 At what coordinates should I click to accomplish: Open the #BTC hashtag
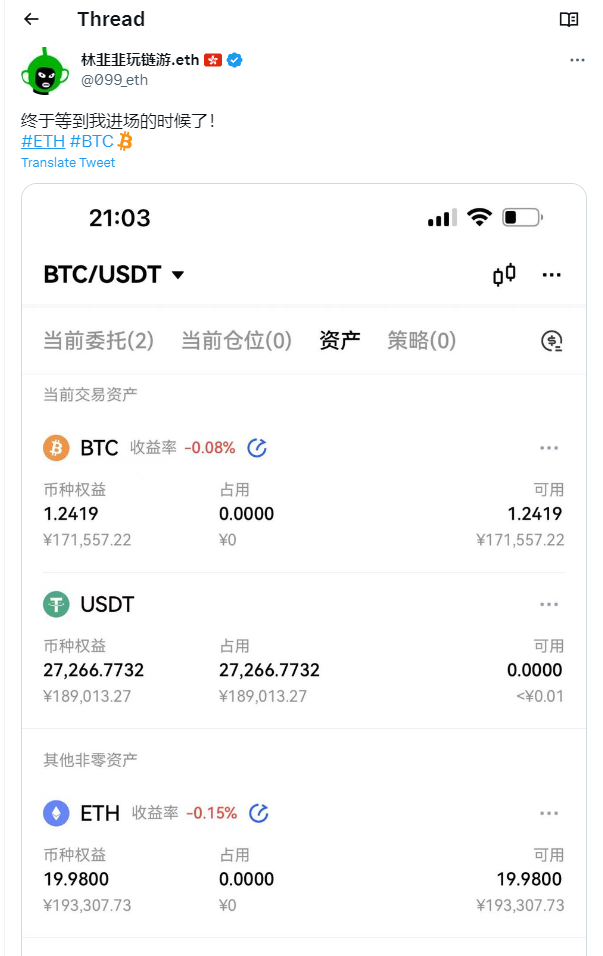tap(92, 141)
